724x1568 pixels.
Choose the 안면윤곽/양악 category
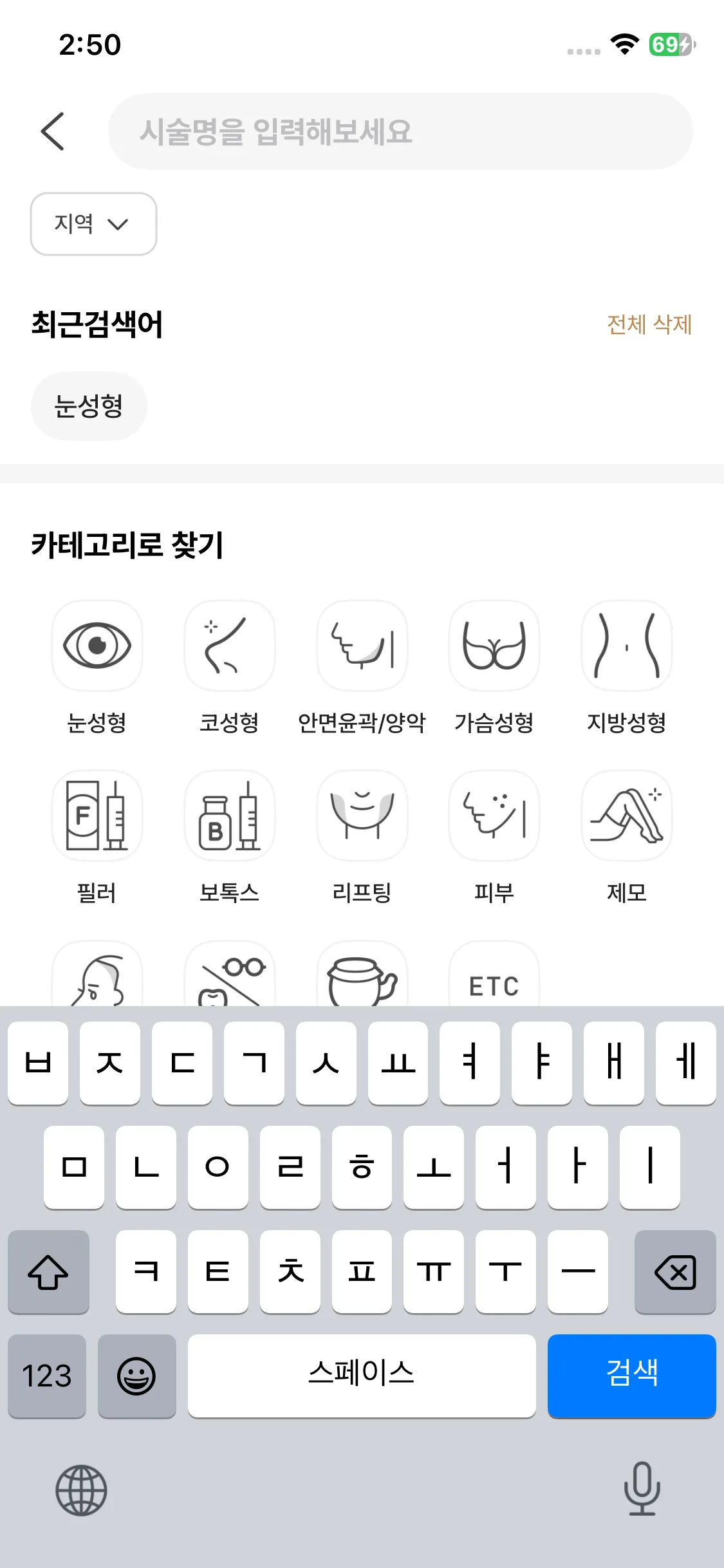pos(362,646)
